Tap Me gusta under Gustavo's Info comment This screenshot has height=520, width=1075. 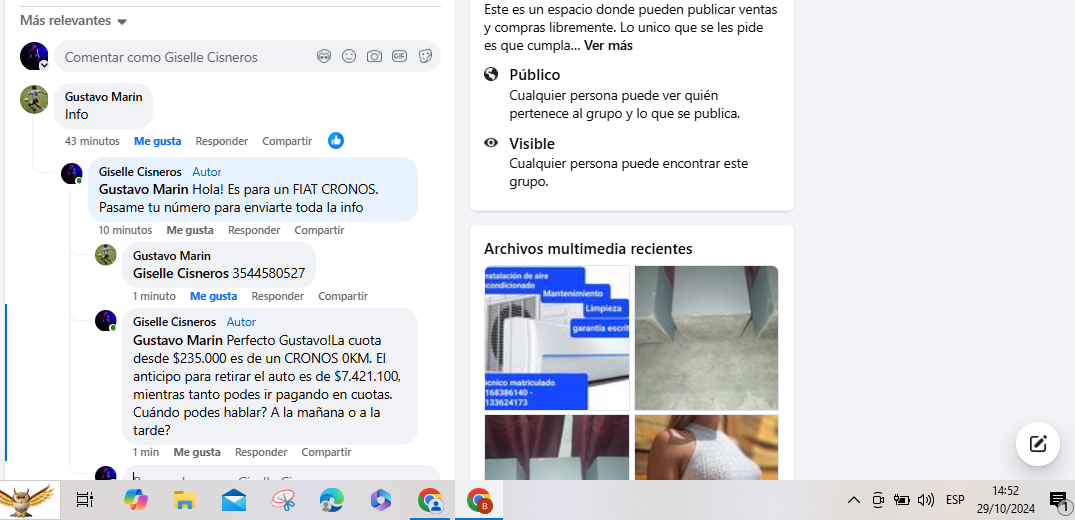tap(158, 141)
